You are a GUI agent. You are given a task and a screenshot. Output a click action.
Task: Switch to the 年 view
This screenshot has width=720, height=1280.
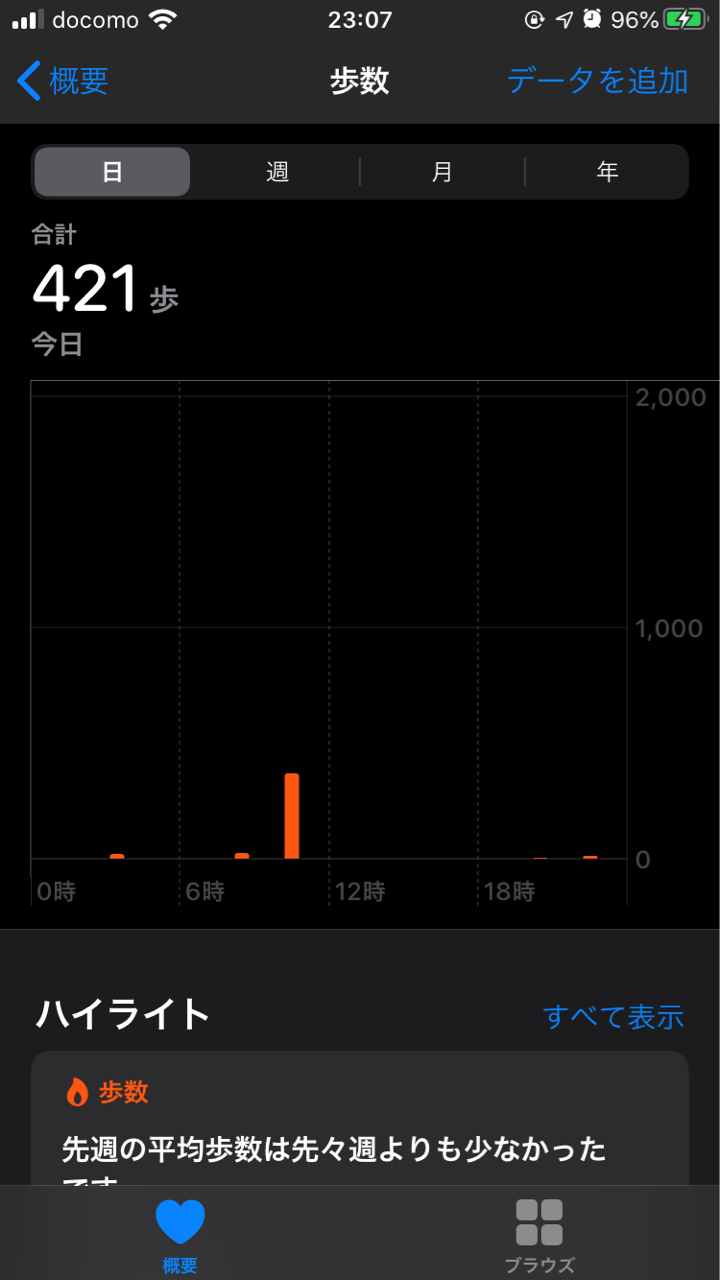[607, 172]
